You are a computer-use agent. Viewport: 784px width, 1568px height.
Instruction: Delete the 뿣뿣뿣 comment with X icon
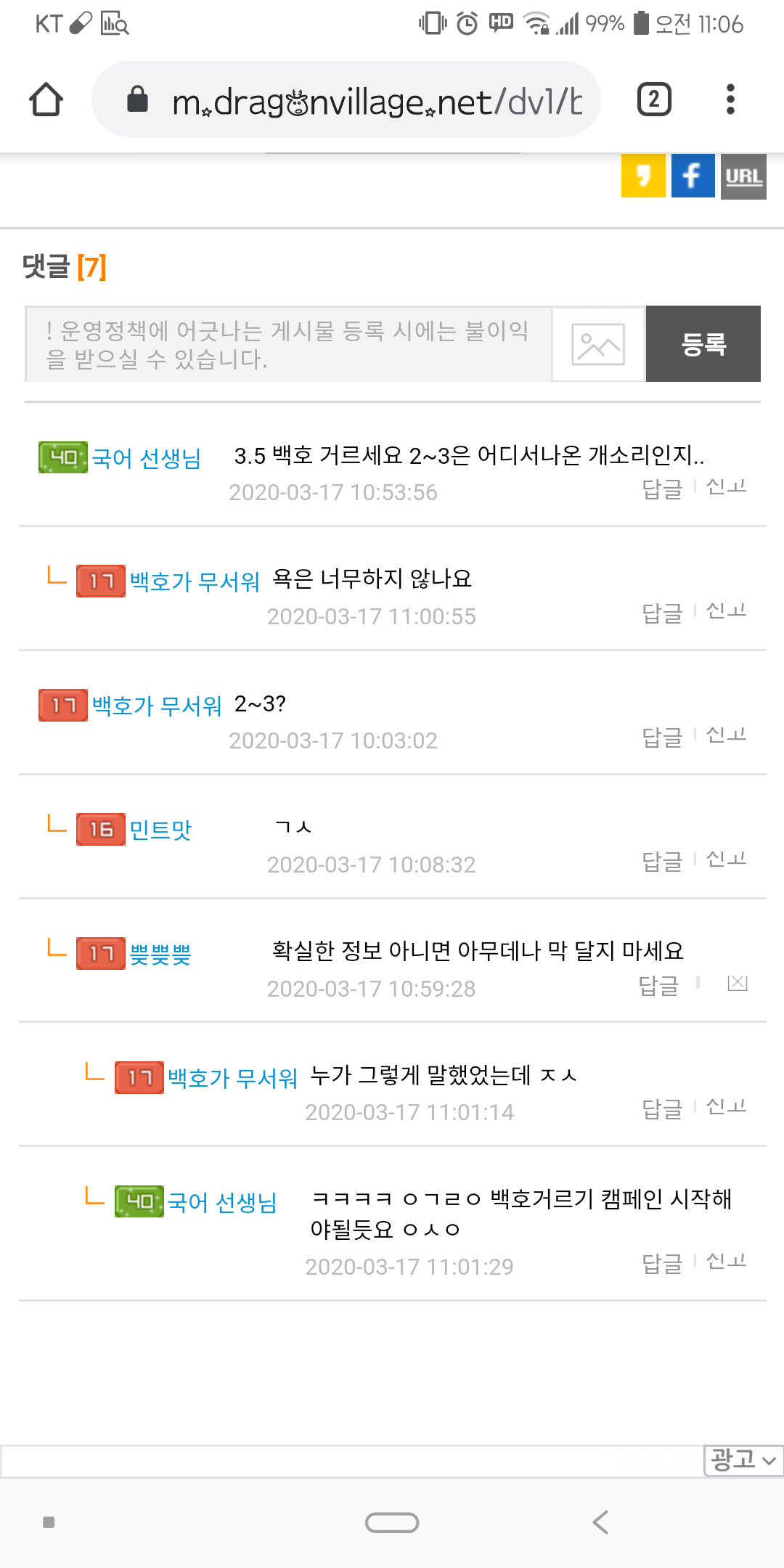coord(738,983)
